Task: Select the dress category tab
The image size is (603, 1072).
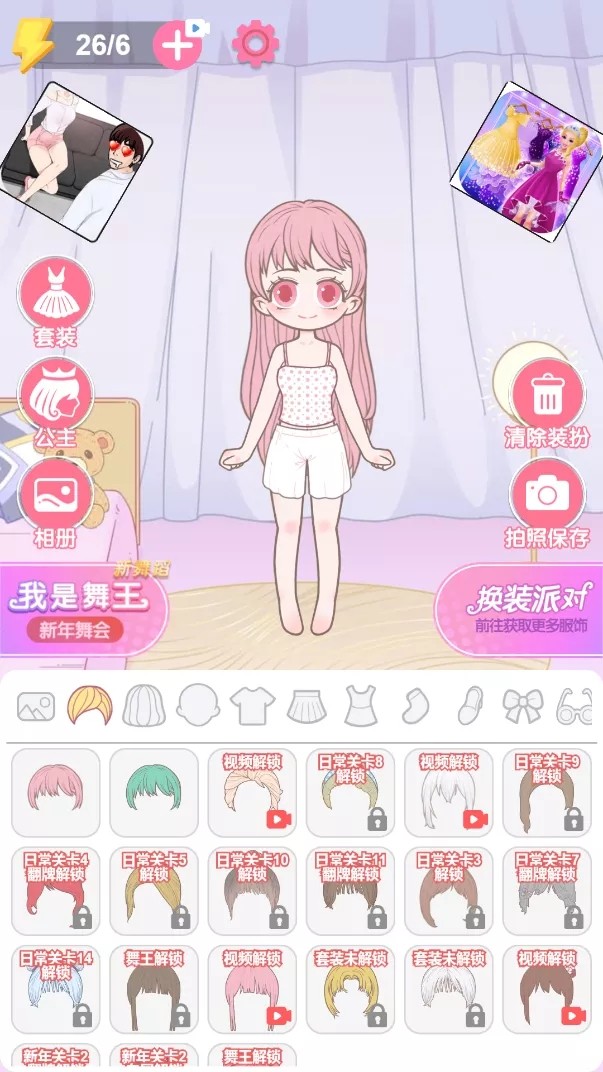Action: pyautogui.click(x=360, y=706)
